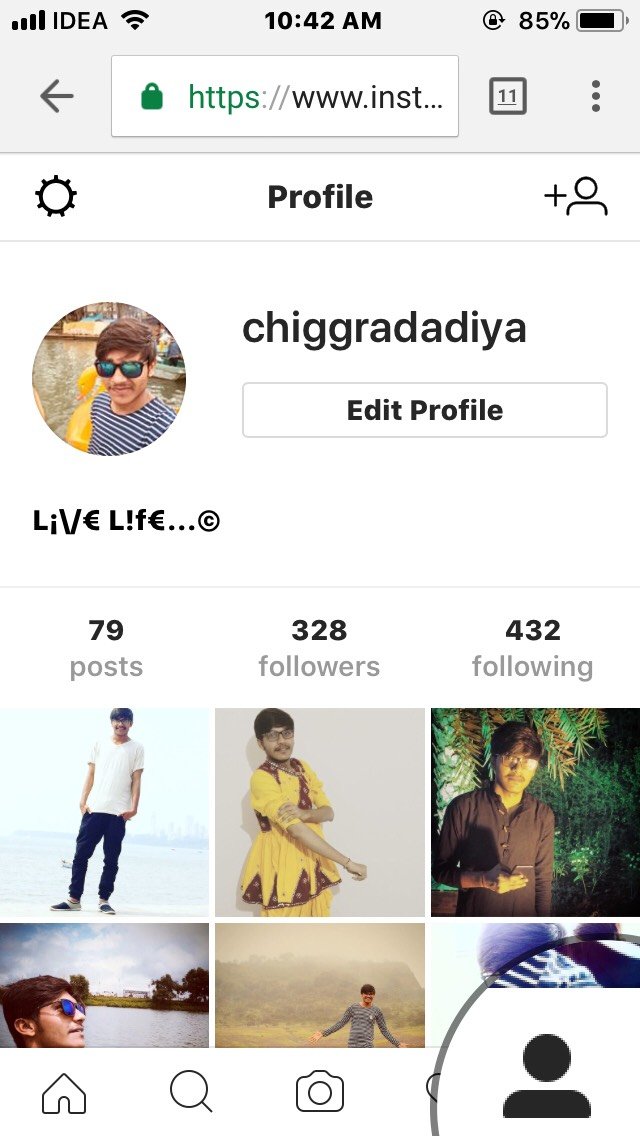Select the Profile tab
Viewport: 640px width, 1136px height.
[x=547, y=1076]
